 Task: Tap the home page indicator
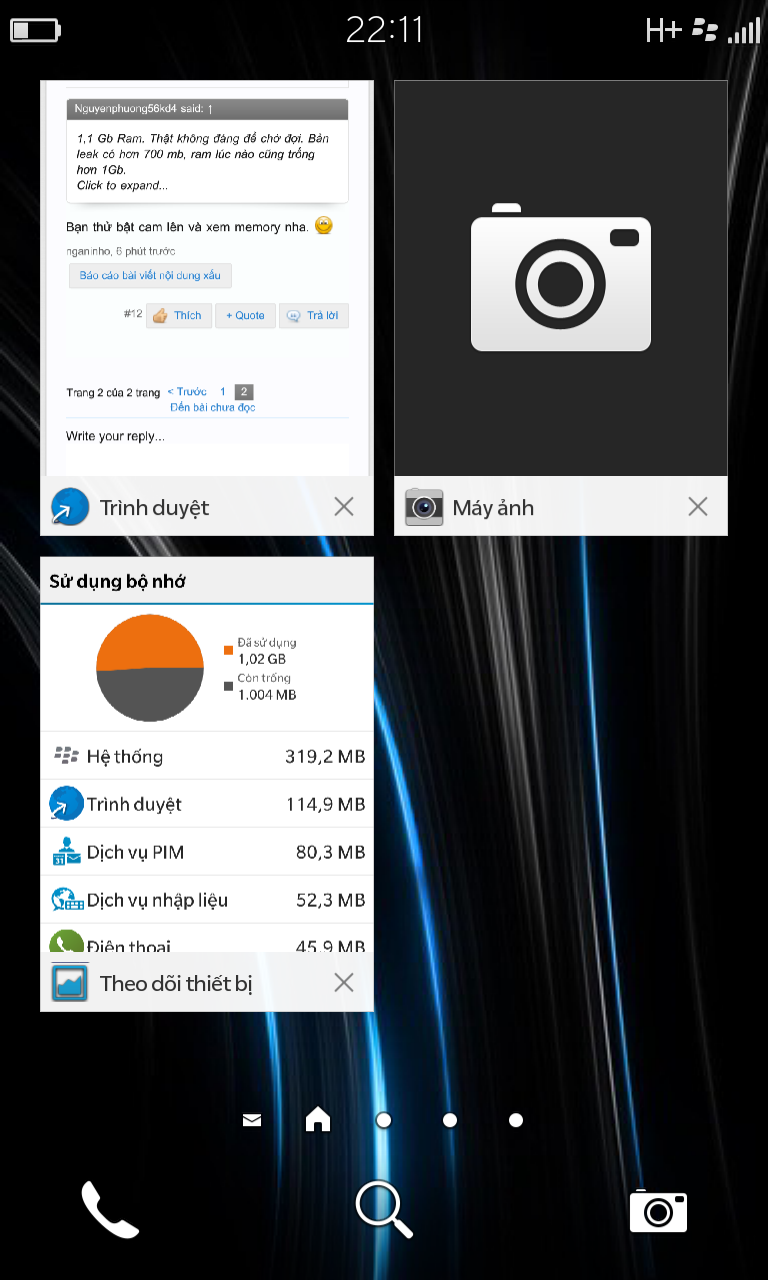pos(318,1119)
